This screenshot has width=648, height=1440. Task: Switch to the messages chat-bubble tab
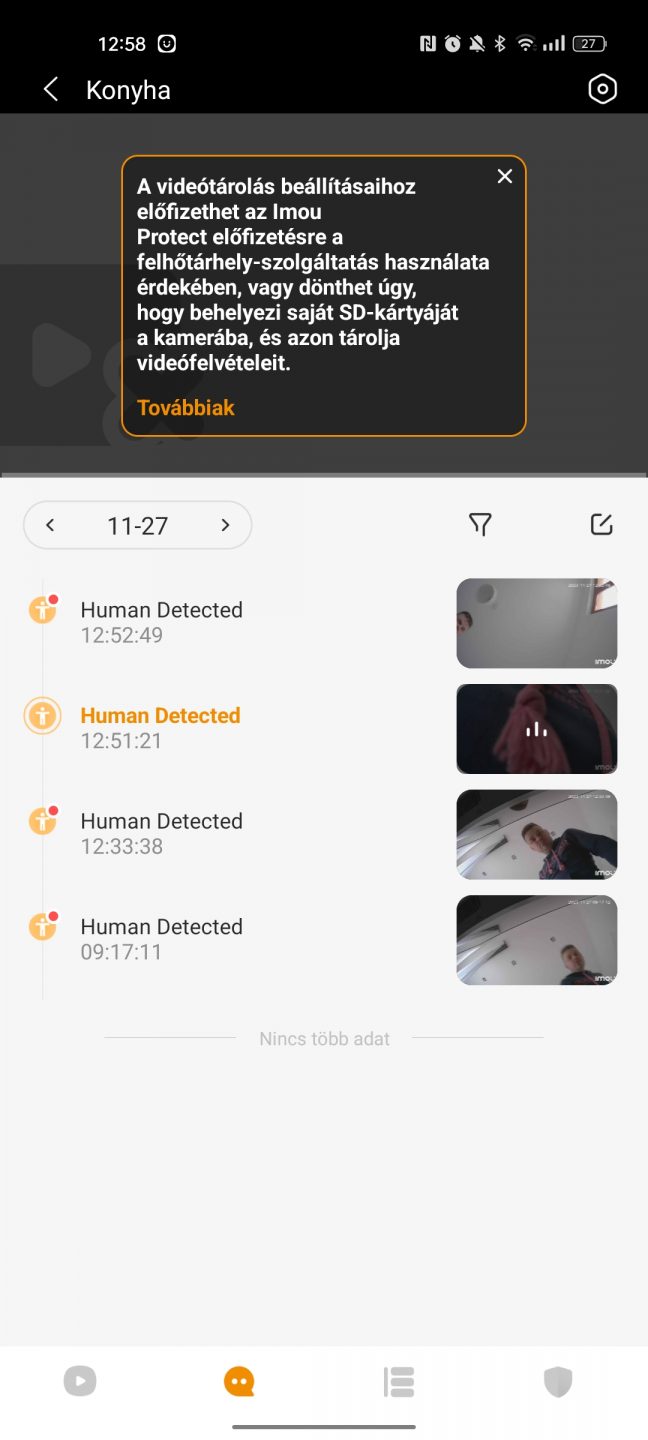pyautogui.click(x=239, y=1382)
